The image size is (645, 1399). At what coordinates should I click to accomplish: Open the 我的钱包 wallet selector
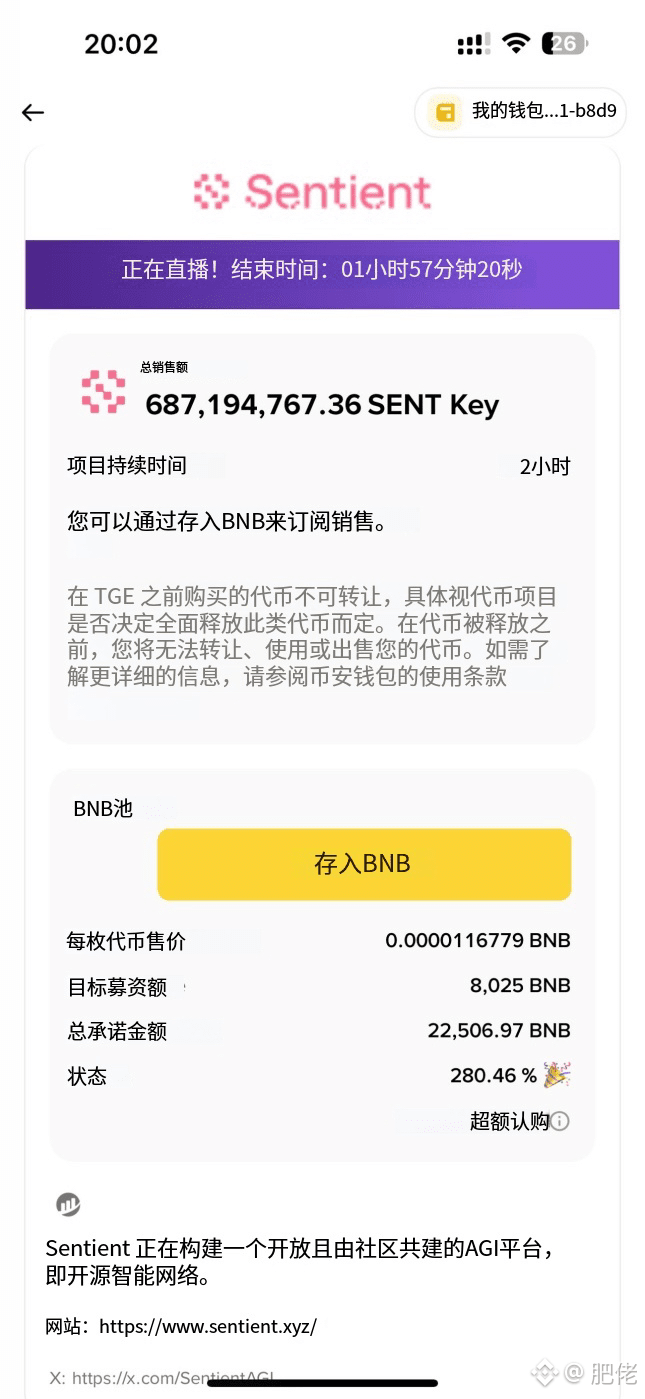[521, 112]
